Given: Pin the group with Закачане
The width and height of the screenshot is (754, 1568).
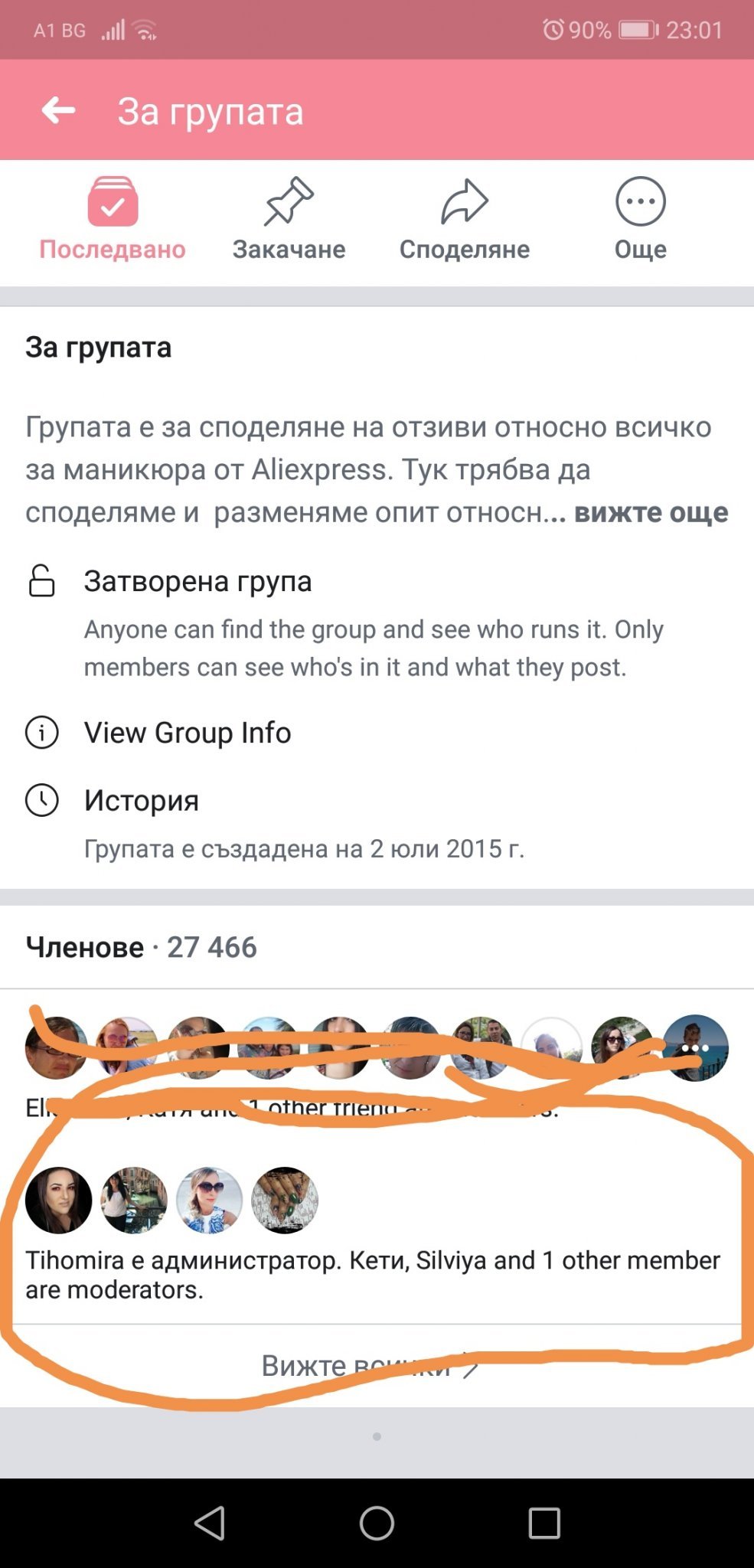Looking at the screenshot, I should 289,220.
